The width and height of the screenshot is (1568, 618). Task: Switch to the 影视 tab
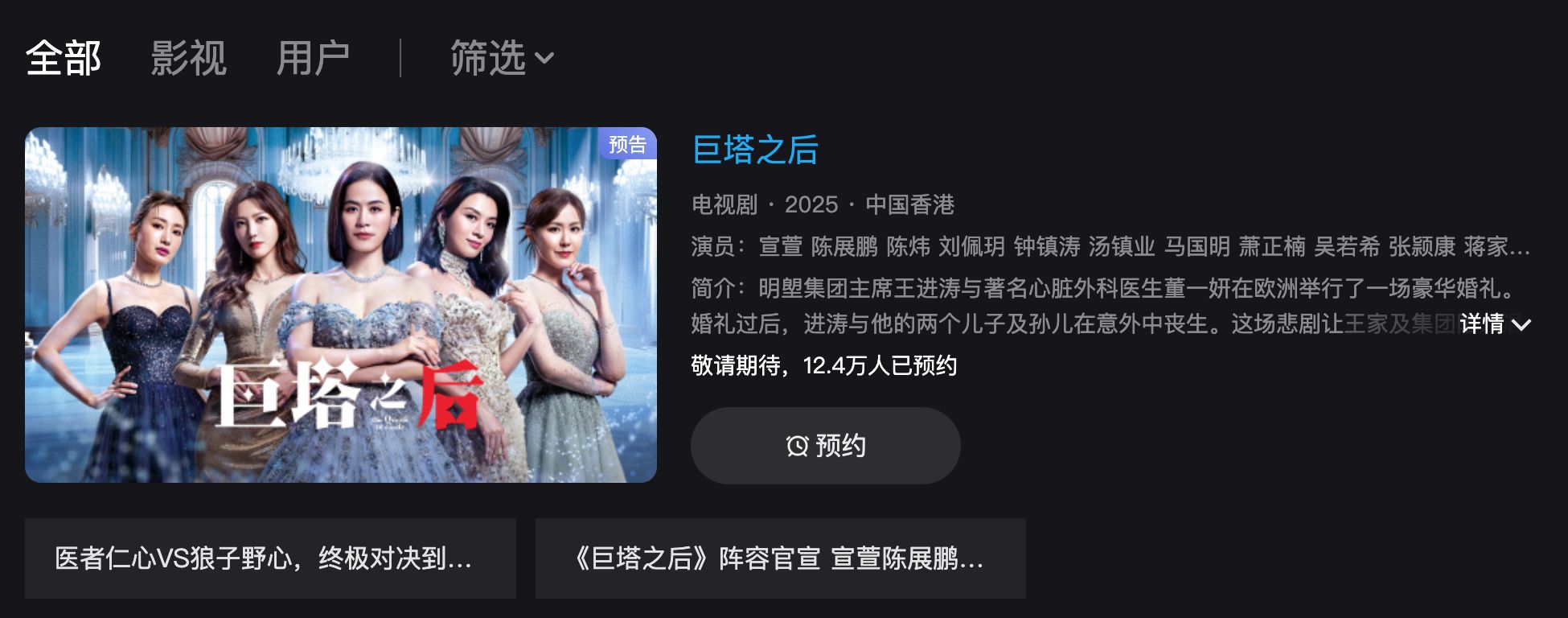[189, 58]
